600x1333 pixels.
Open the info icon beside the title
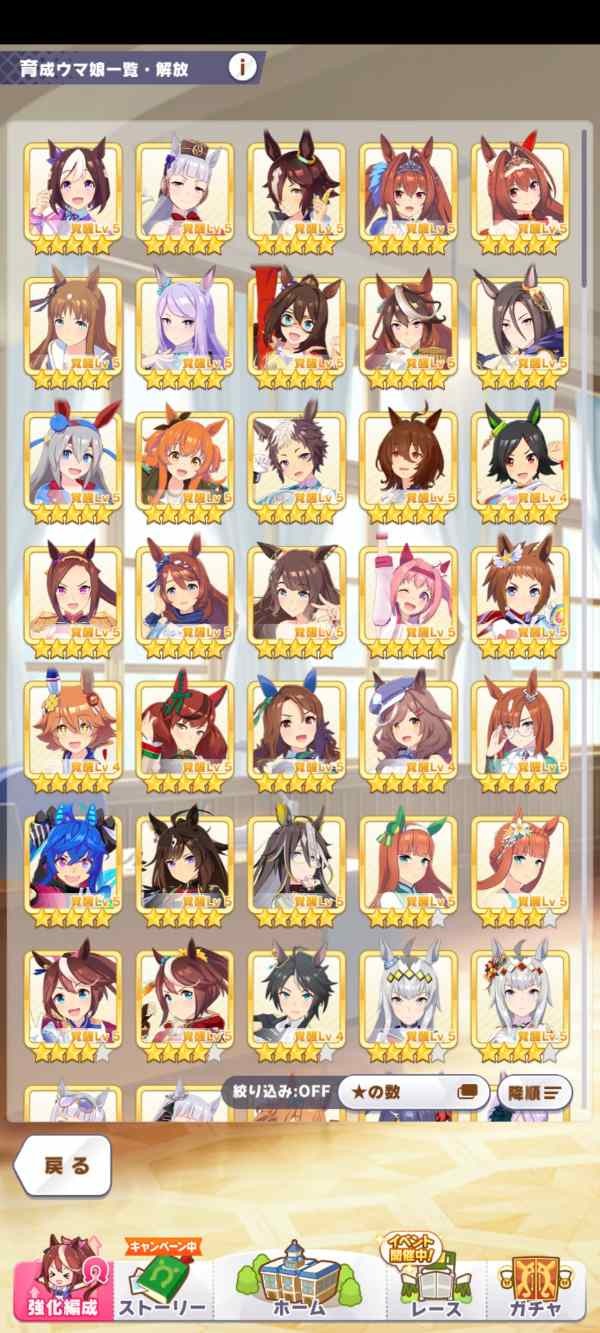coord(242,68)
